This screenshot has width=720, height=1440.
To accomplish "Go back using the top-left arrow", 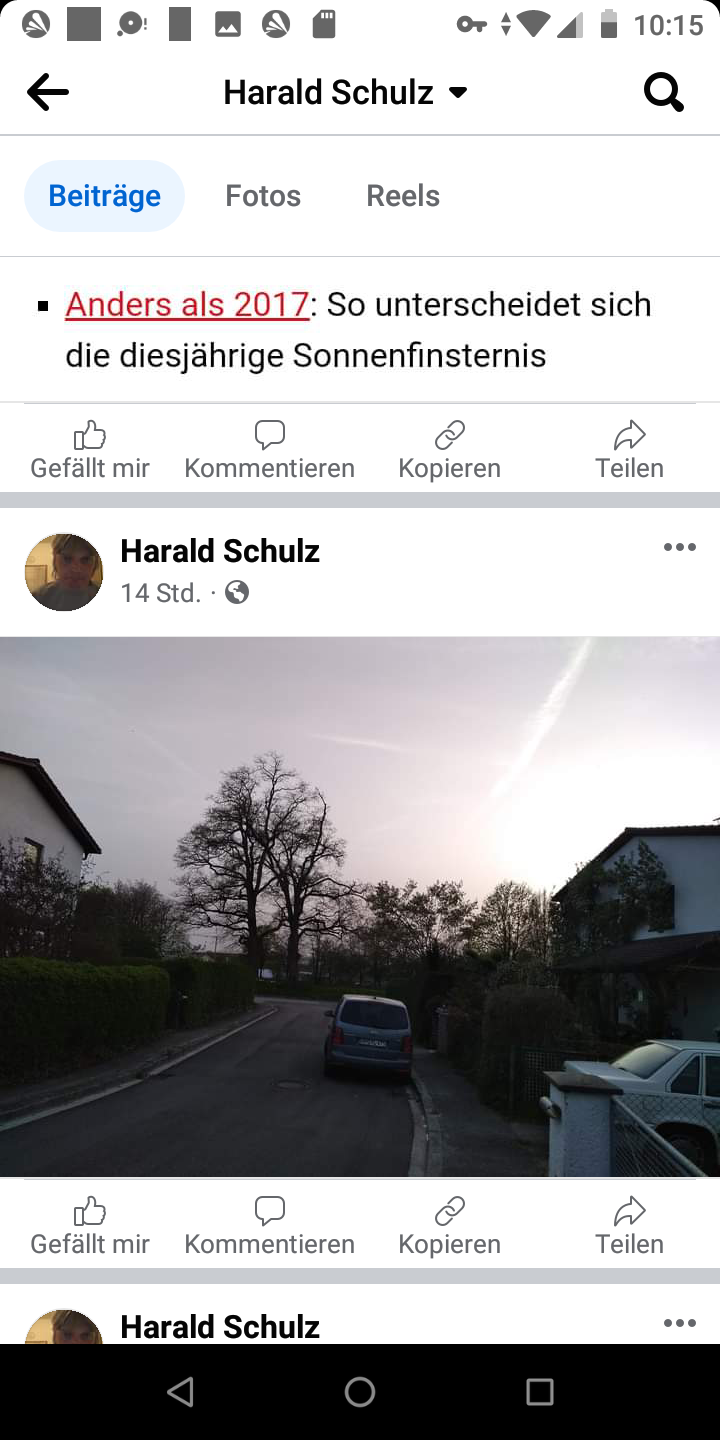I will (x=48, y=93).
